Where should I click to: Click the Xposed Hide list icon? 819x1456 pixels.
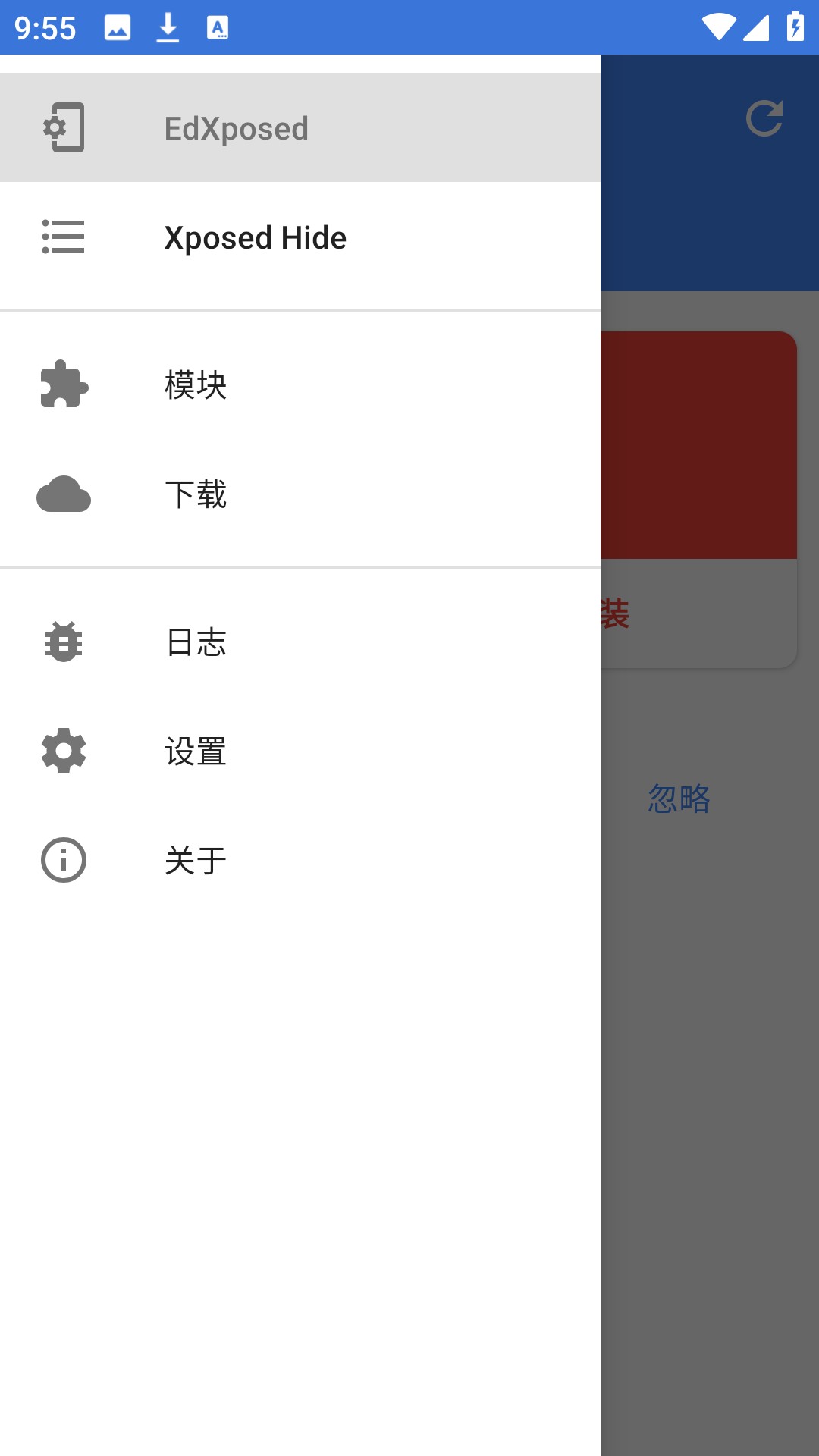click(64, 237)
